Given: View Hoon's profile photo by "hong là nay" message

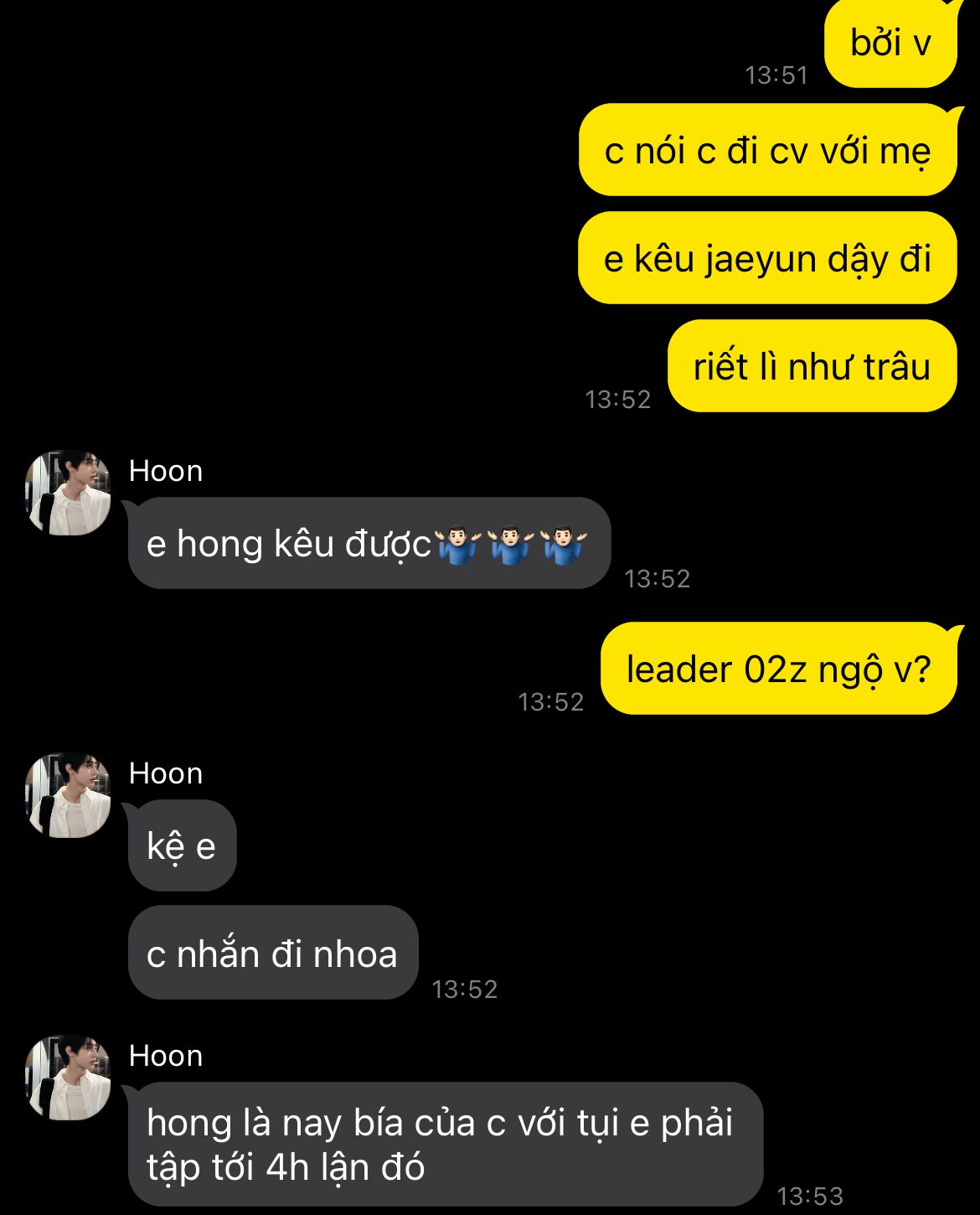Looking at the screenshot, I should [x=68, y=1078].
